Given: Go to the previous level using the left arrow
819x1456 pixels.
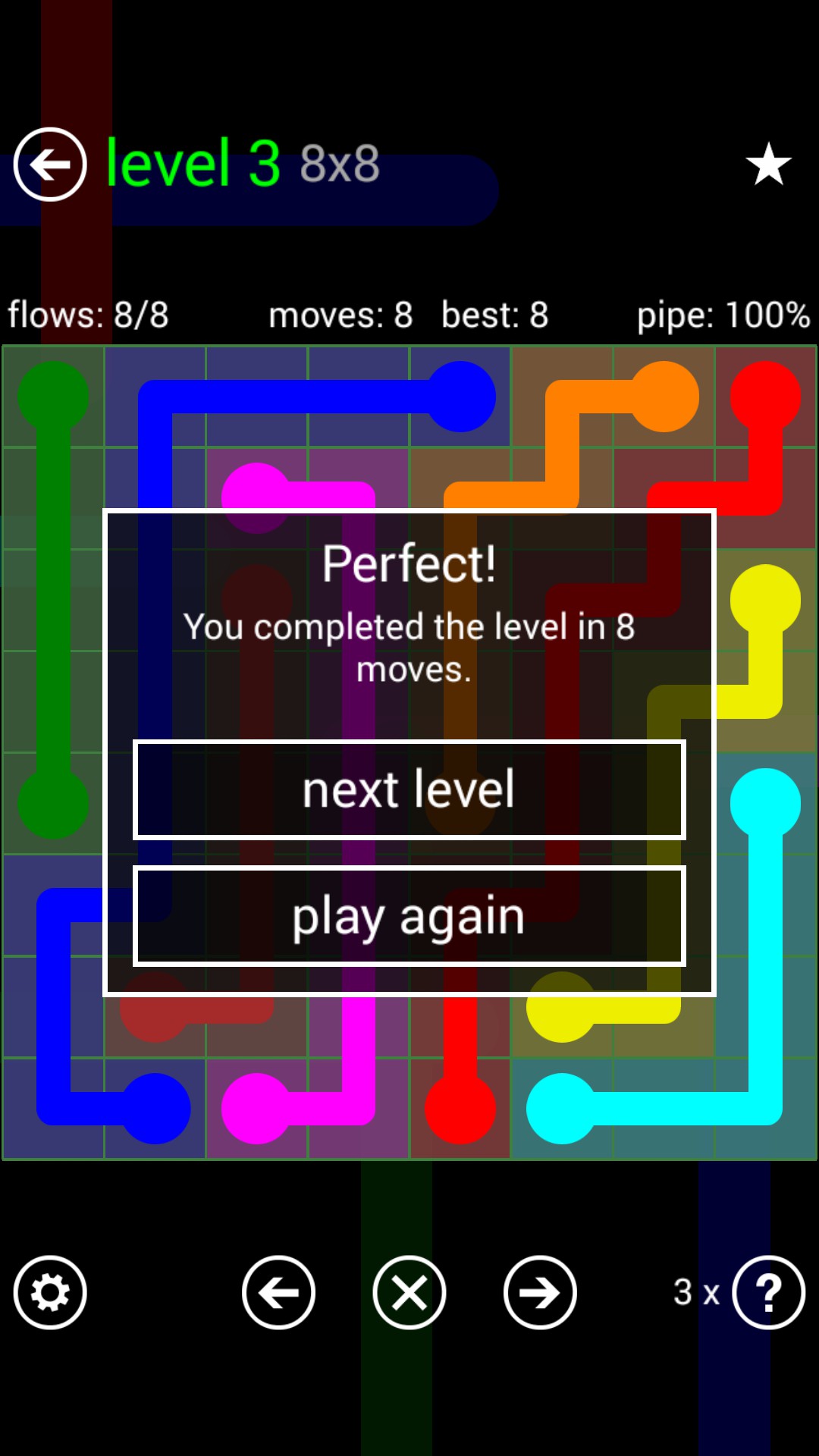Looking at the screenshot, I should (278, 1292).
